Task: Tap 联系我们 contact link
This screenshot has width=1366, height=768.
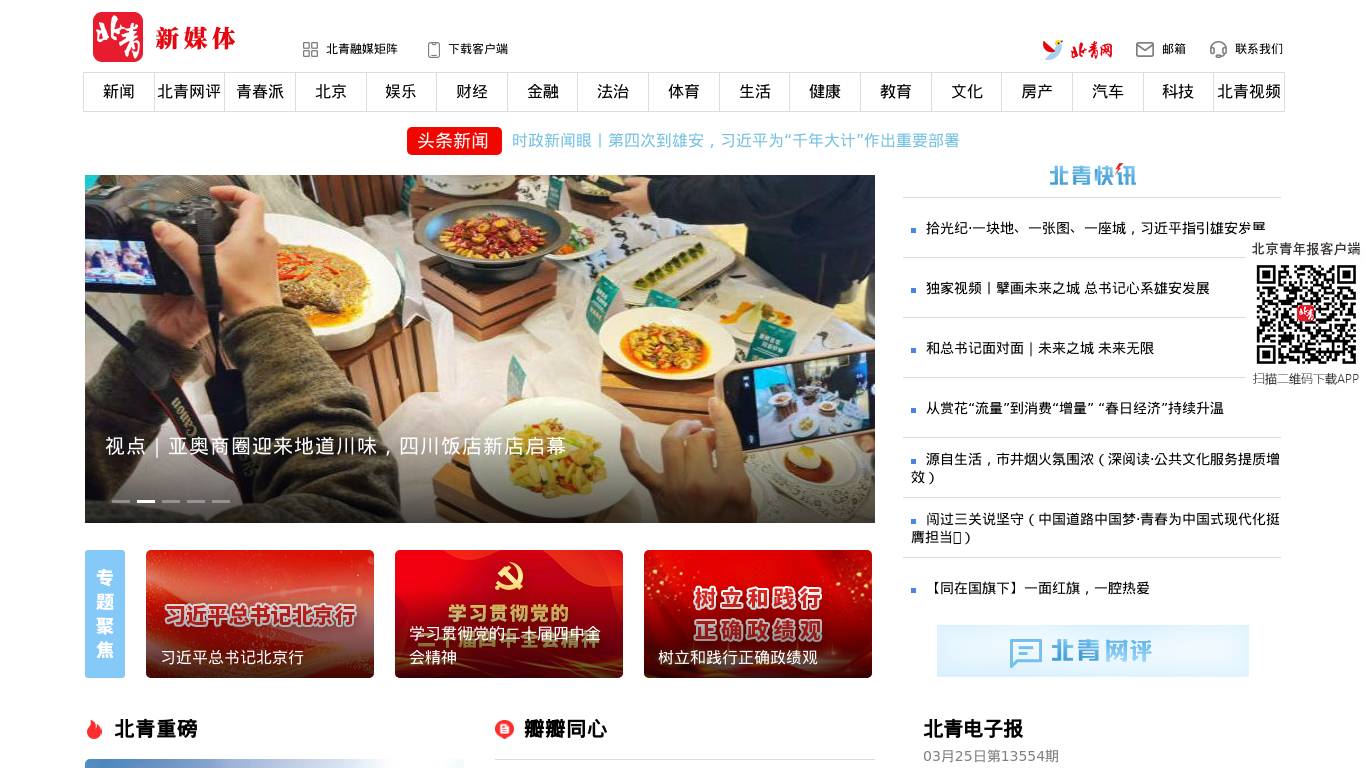Action: tap(1258, 49)
